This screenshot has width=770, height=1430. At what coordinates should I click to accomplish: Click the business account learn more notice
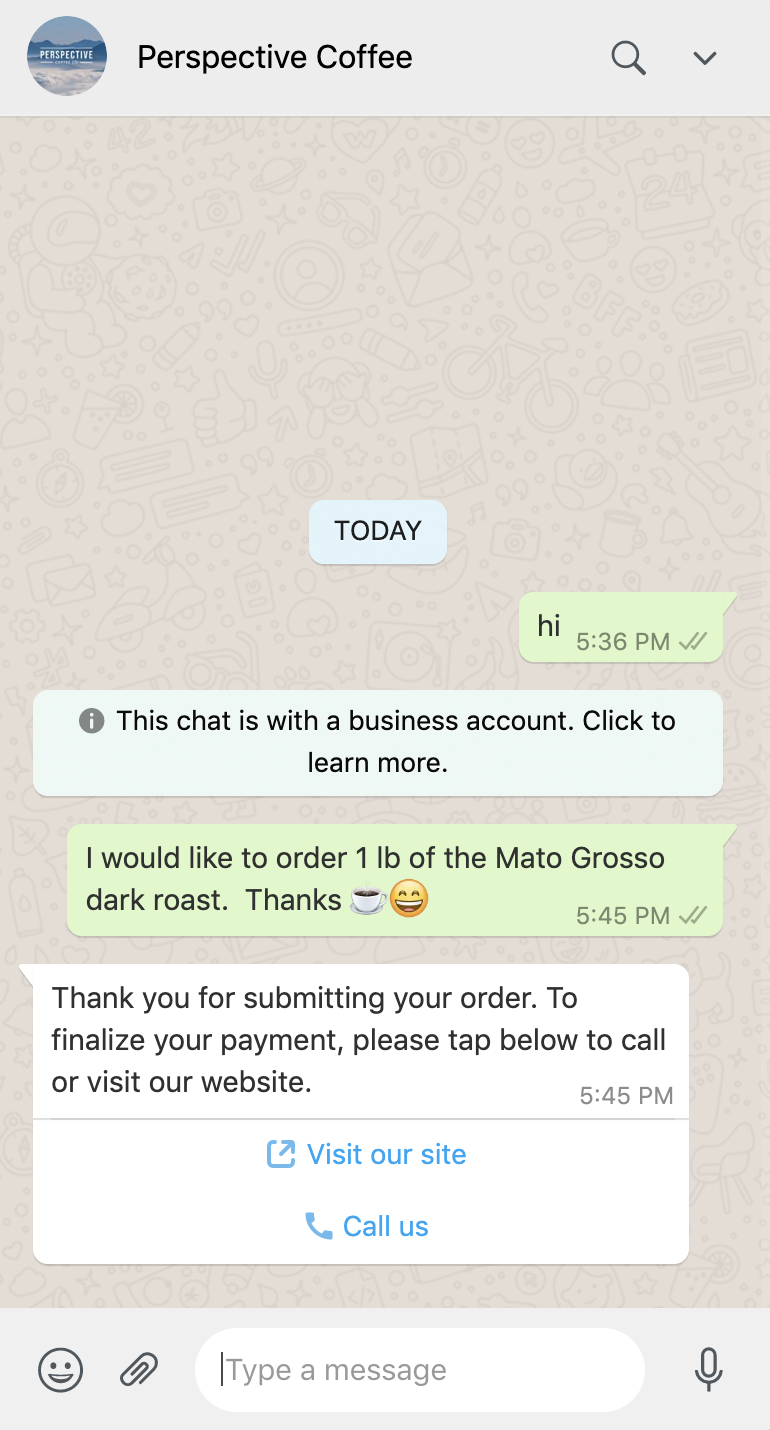coord(378,741)
